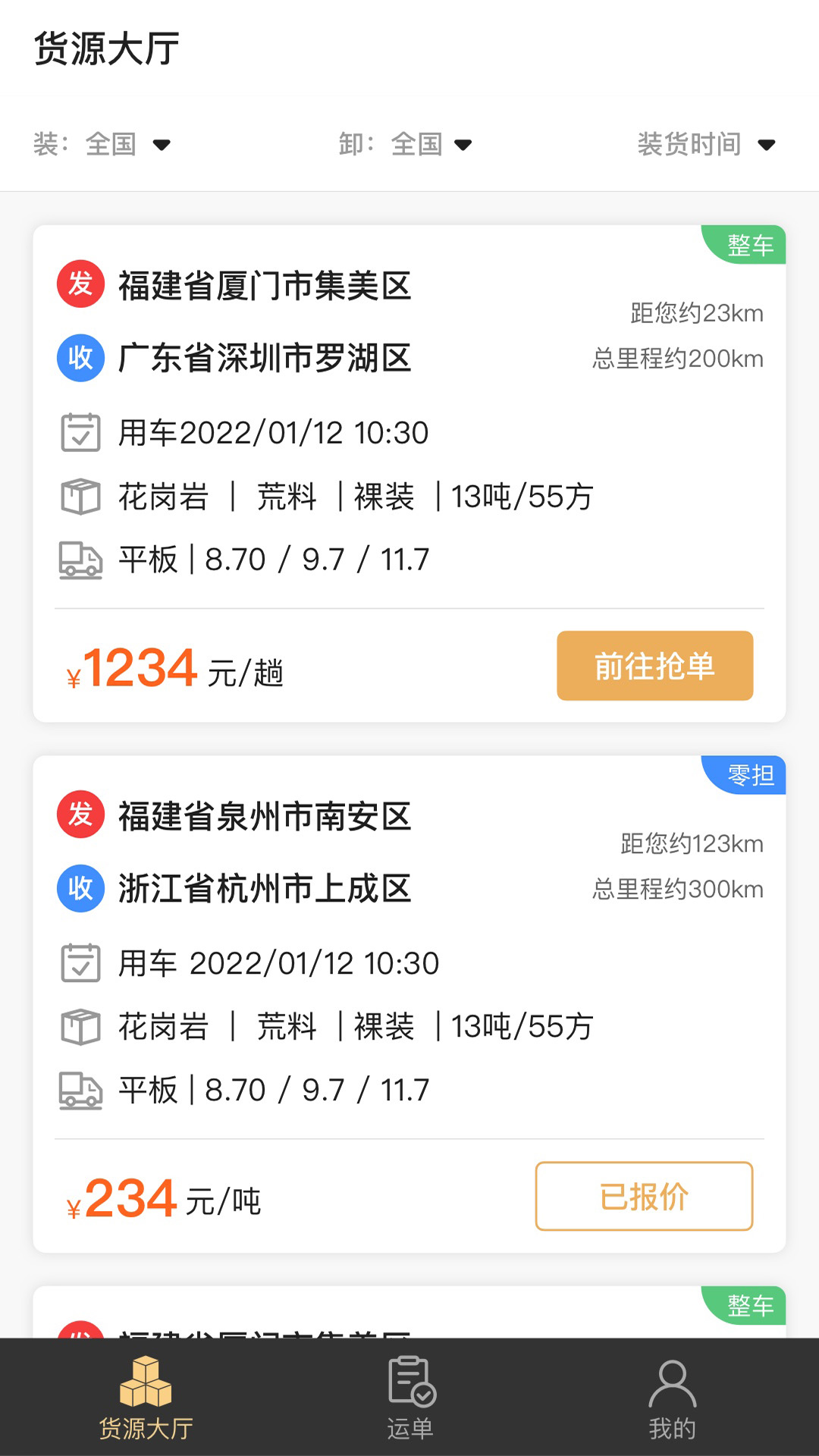Image resolution: width=819 pixels, height=1456 pixels.
Task: Switch to the 我的 tab
Action: pyautogui.click(x=672, y=1398)
